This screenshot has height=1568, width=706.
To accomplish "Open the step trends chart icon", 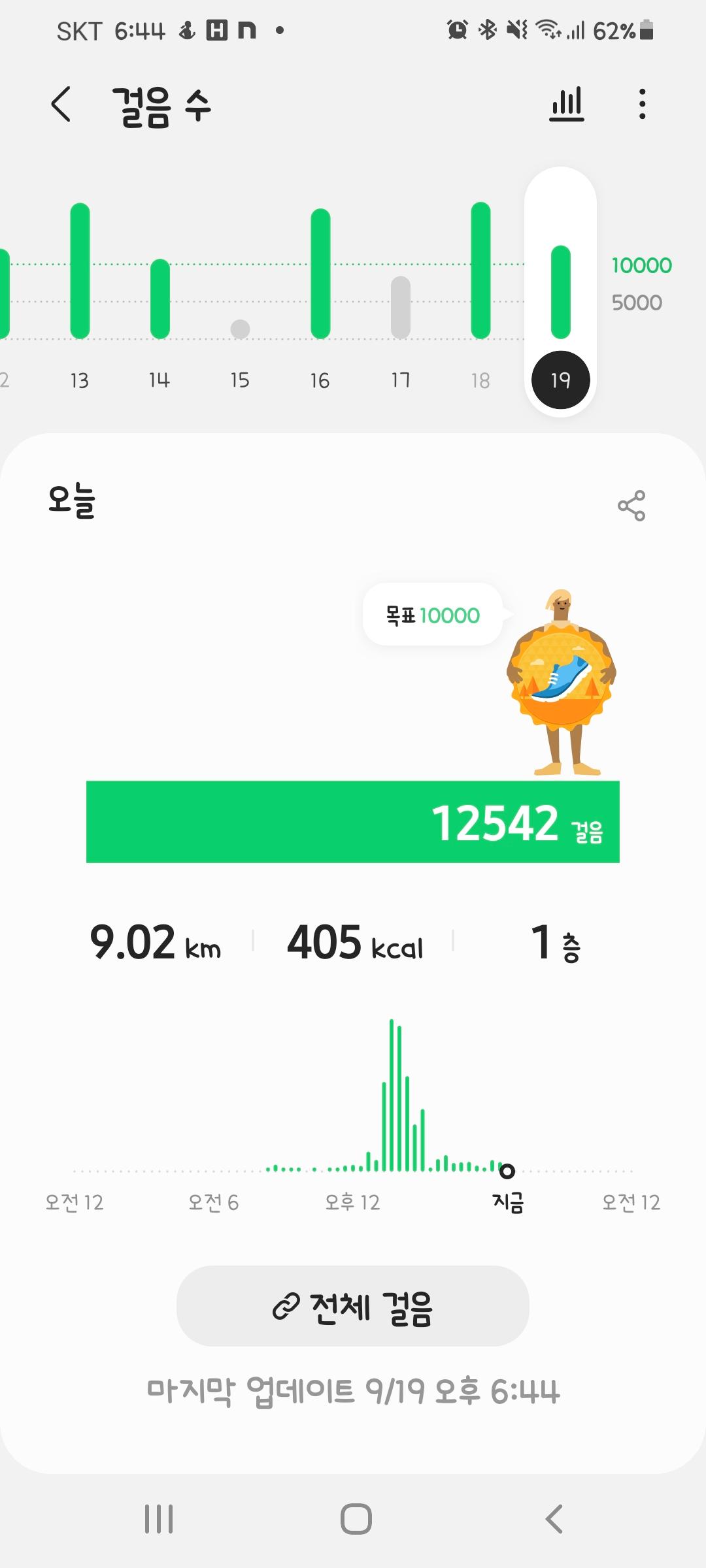I will [x=567, y=105].
